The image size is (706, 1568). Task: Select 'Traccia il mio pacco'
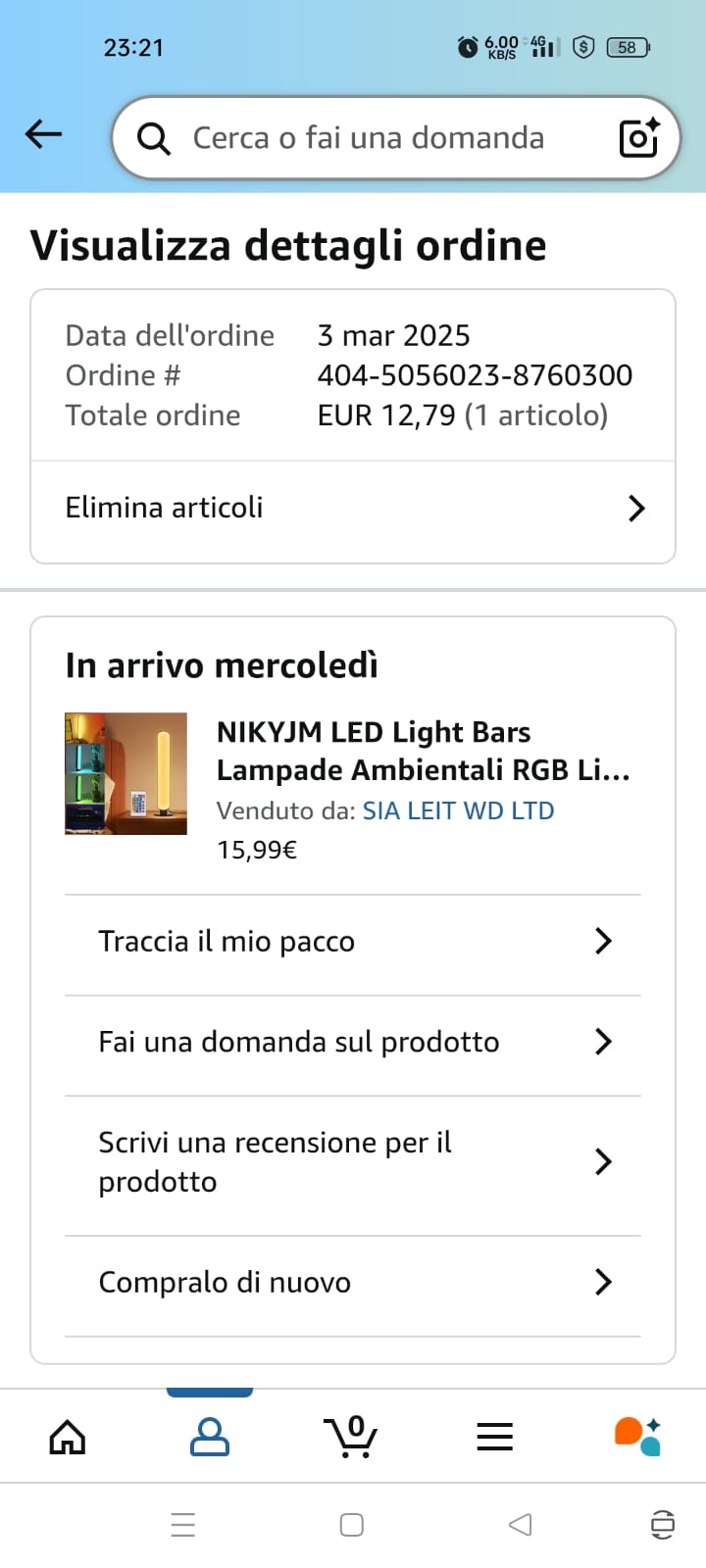point(353,942)
